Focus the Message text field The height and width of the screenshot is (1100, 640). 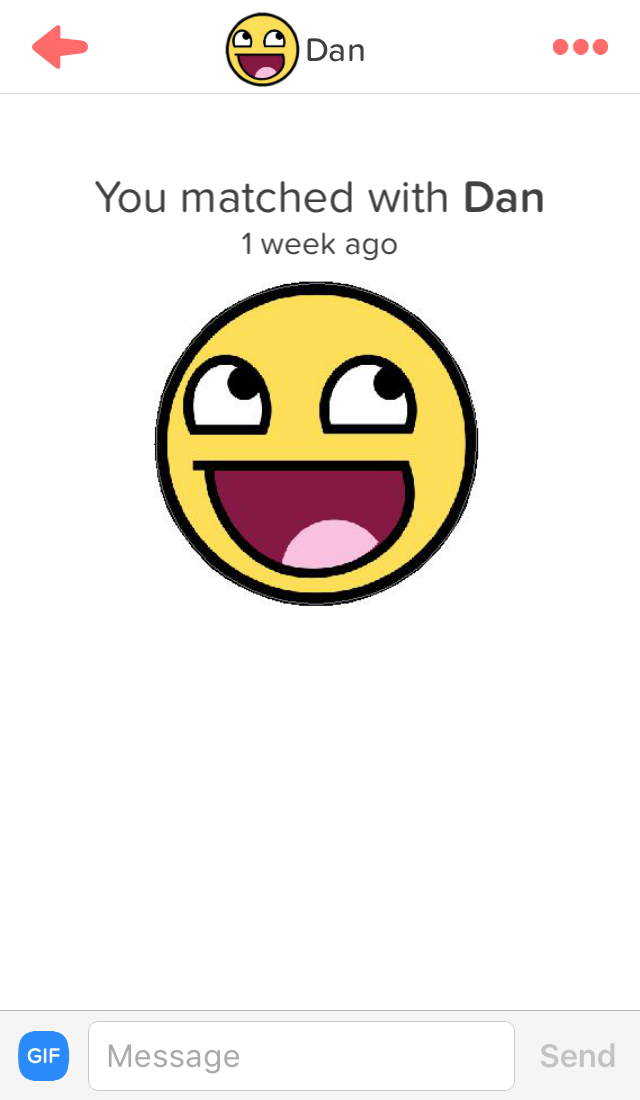[301, 1056]
